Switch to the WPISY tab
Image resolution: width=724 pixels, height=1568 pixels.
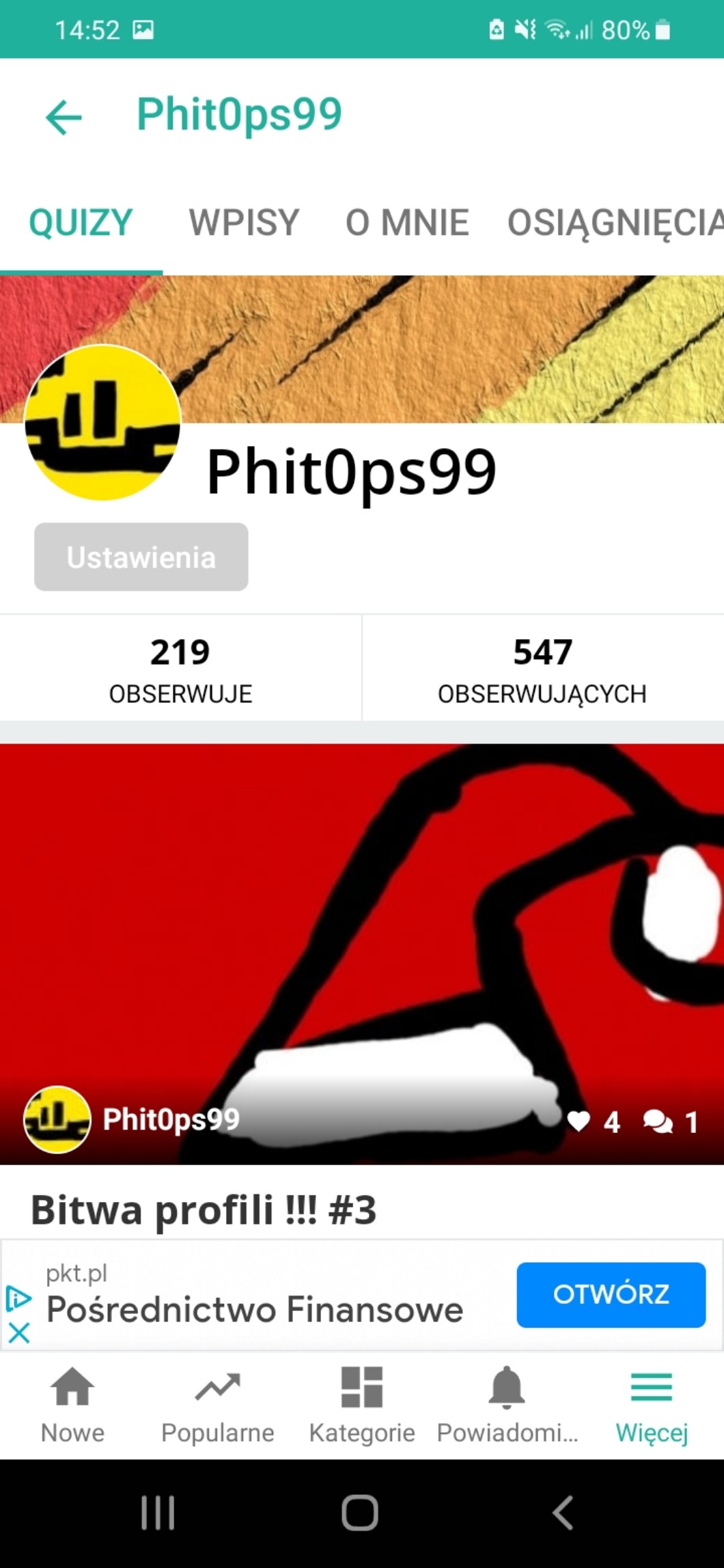[x=244, y=223]
